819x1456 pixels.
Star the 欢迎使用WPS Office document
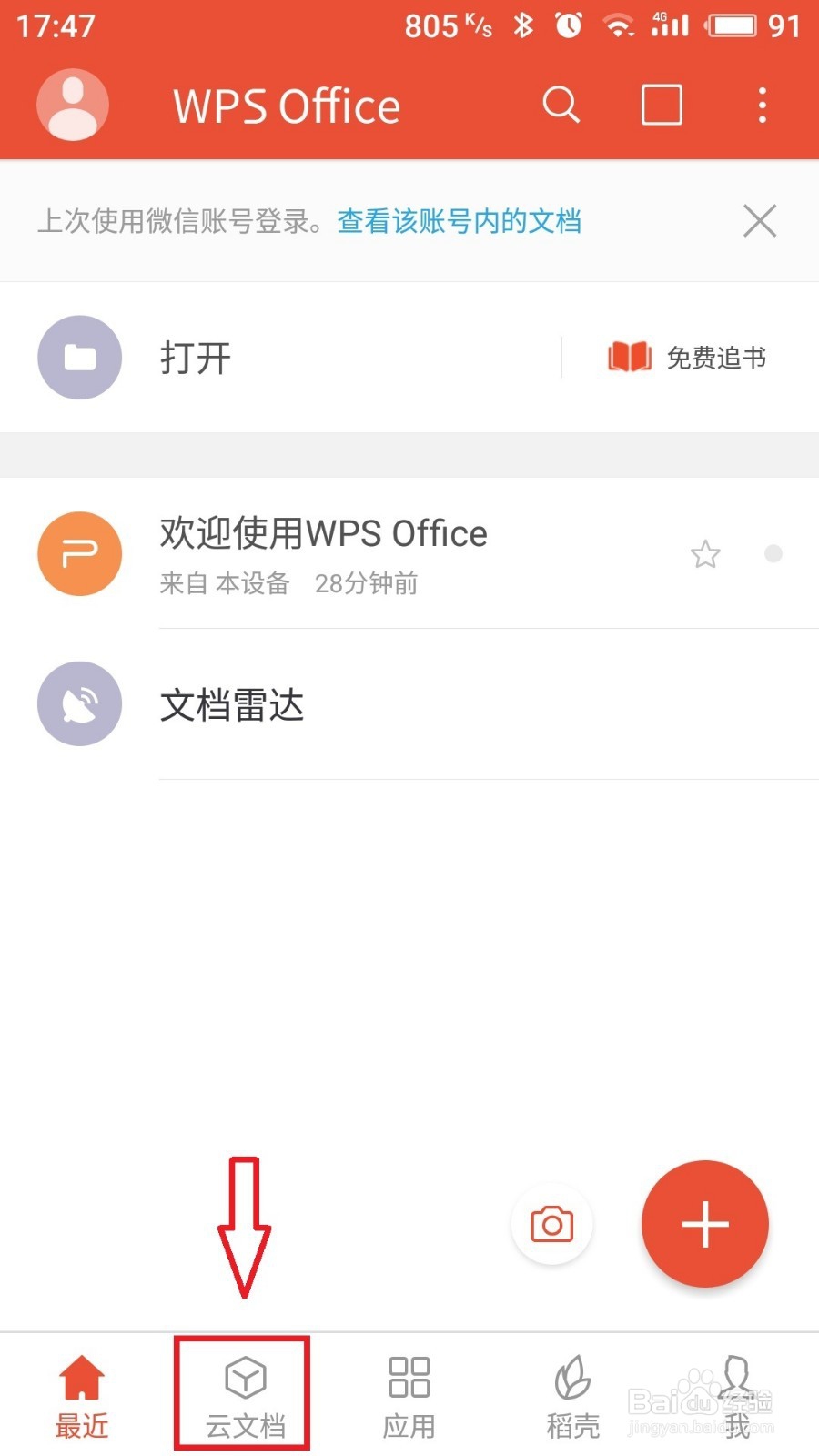[705, 554]
